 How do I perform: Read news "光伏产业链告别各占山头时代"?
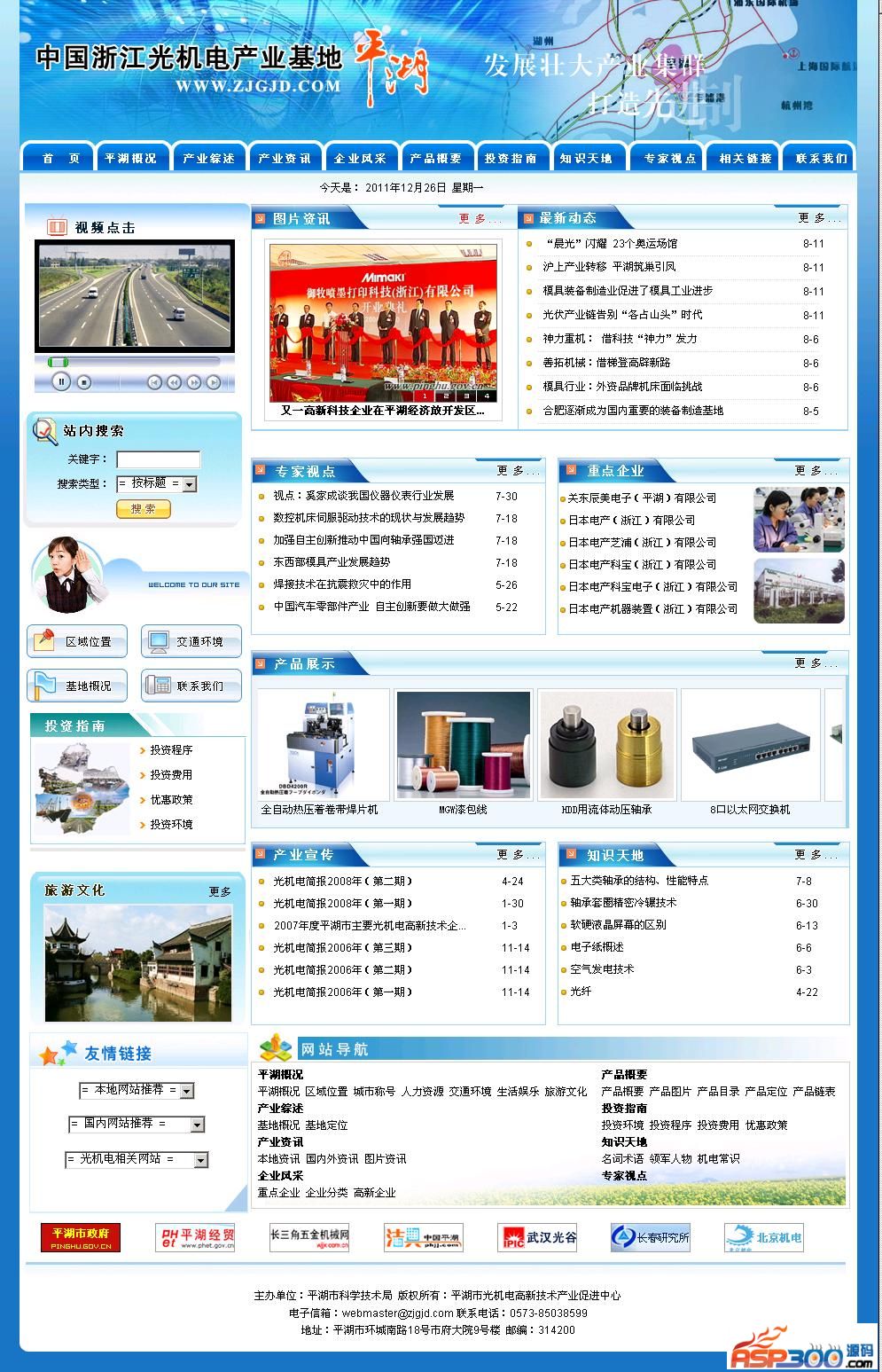(622, 315)
